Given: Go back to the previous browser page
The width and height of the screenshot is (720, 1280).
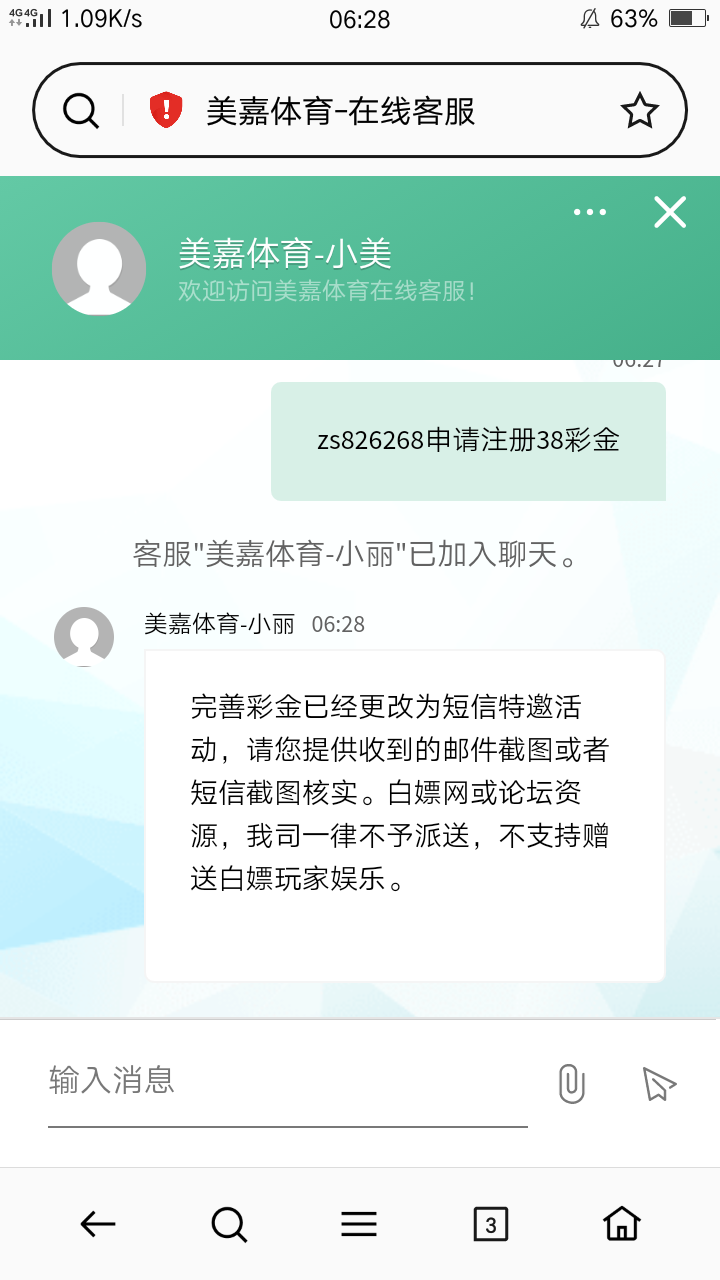Looking at the screenshot, I should click(x=98, y=1223).
